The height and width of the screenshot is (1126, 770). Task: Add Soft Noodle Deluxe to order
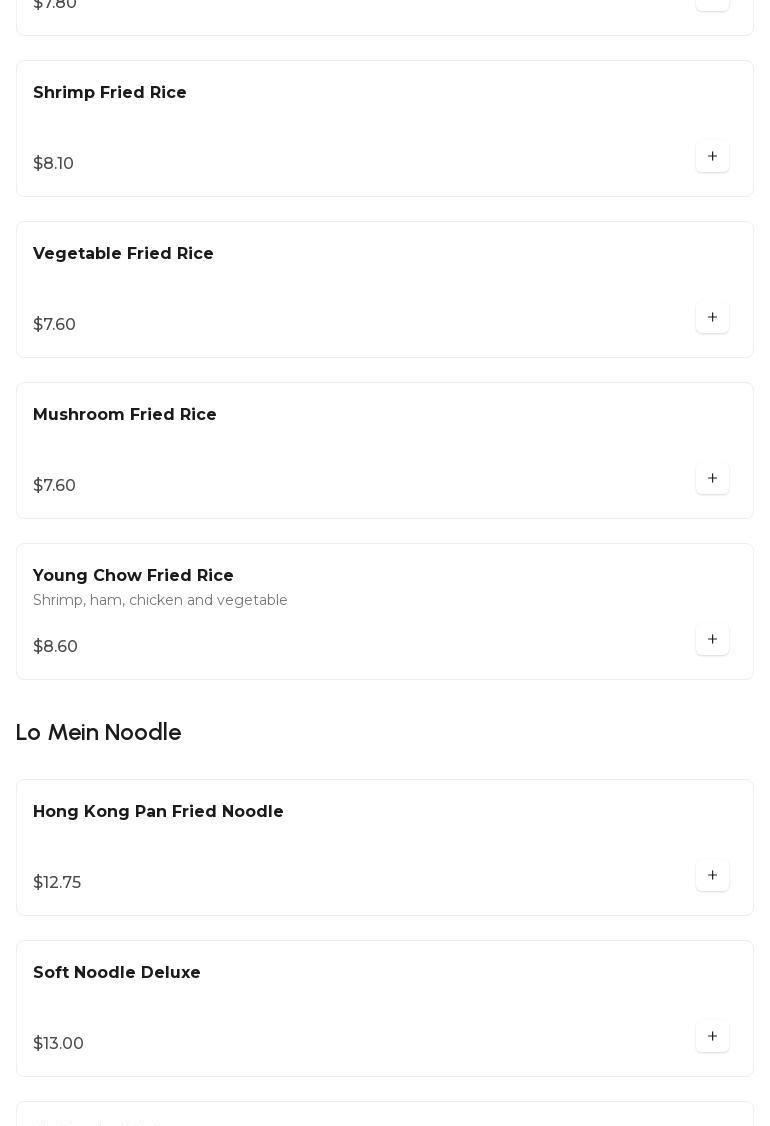712,1037
